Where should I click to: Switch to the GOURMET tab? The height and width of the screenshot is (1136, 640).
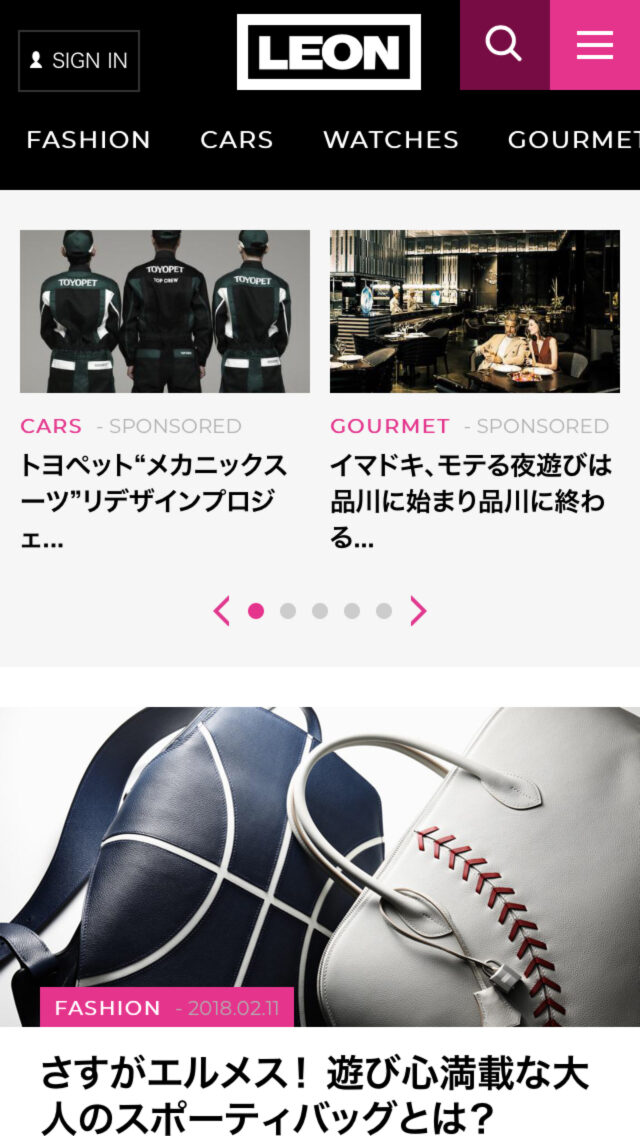coord(572,140)
